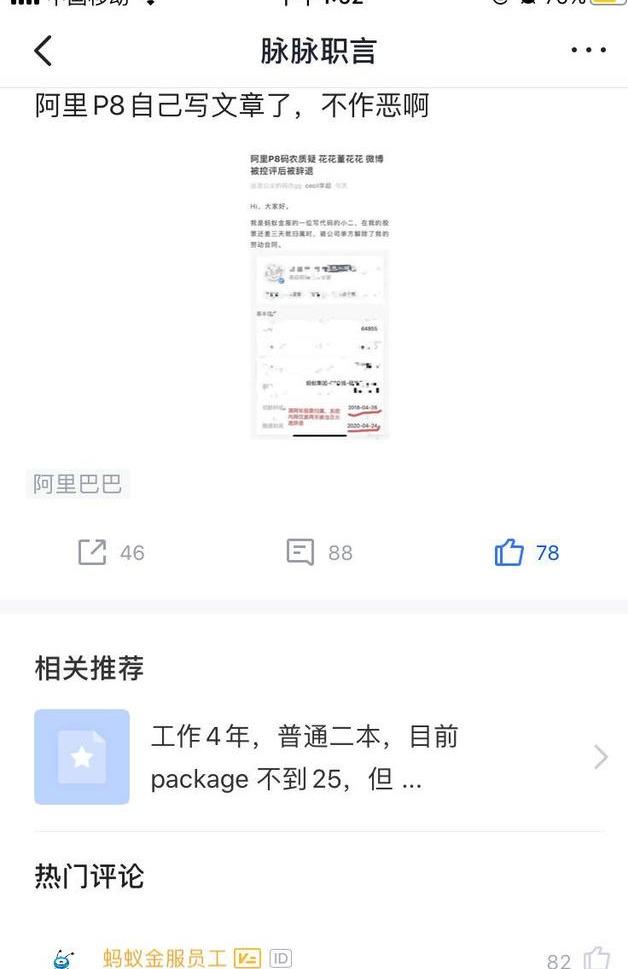628x969 pixels.
Task: Tap the 阿里巴巴 tag
Action: click(78, 484)
